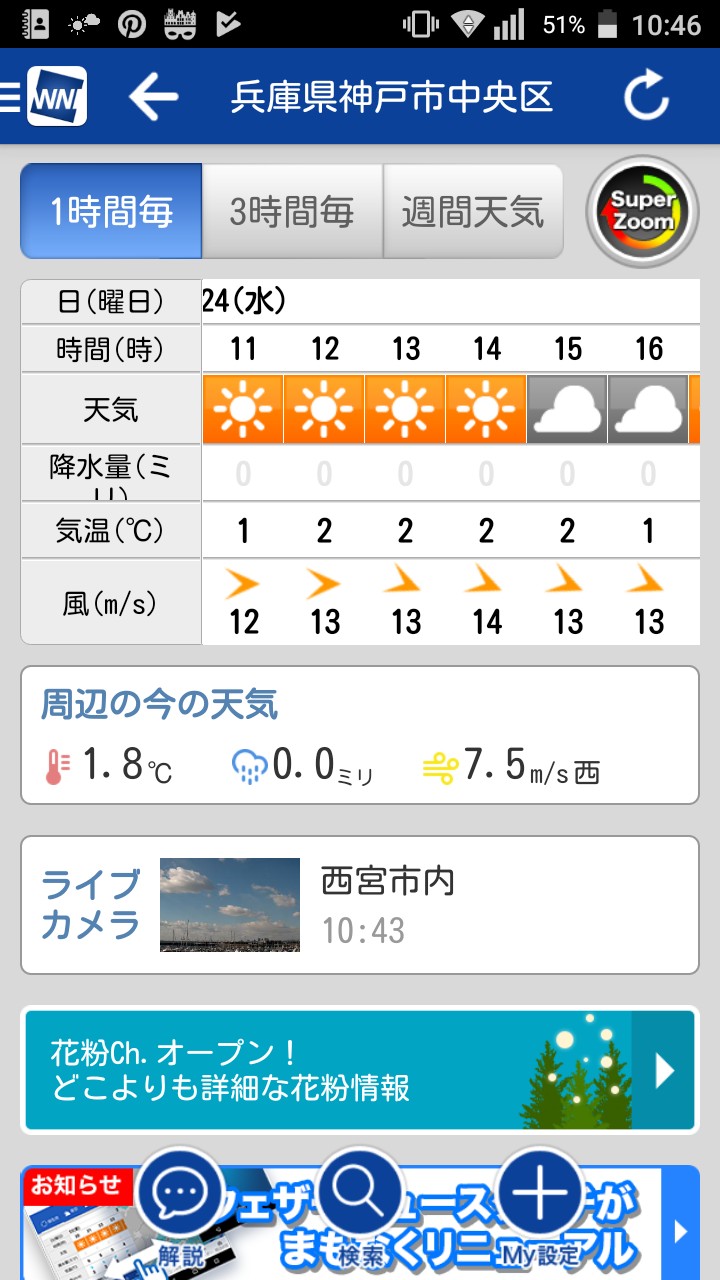Open the 西宮市内 live camera
Viewport: 720px width, 1280px height.
coord(360,905)
